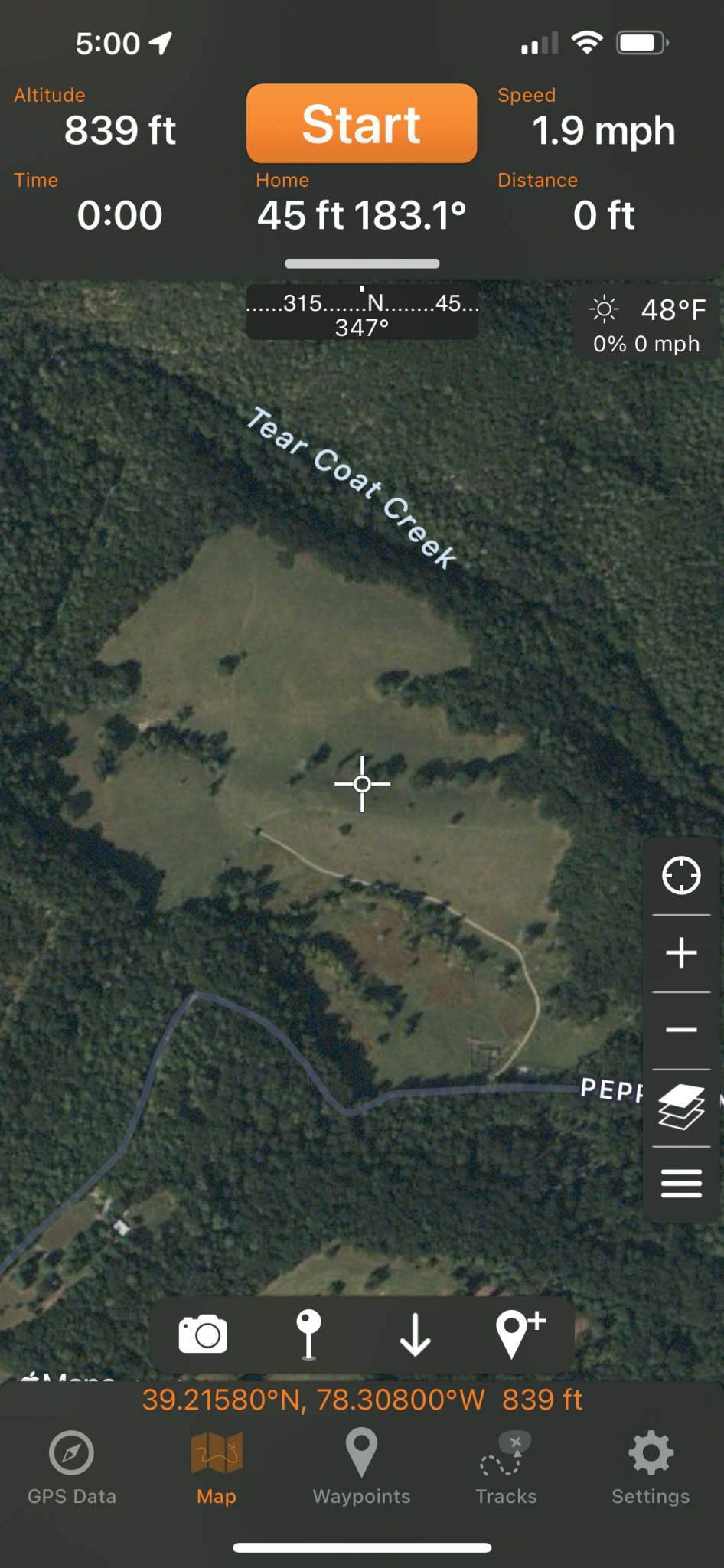The image size is (724, 1568).
Task: Open the Waypoints tab
Action: (361, 1467)
